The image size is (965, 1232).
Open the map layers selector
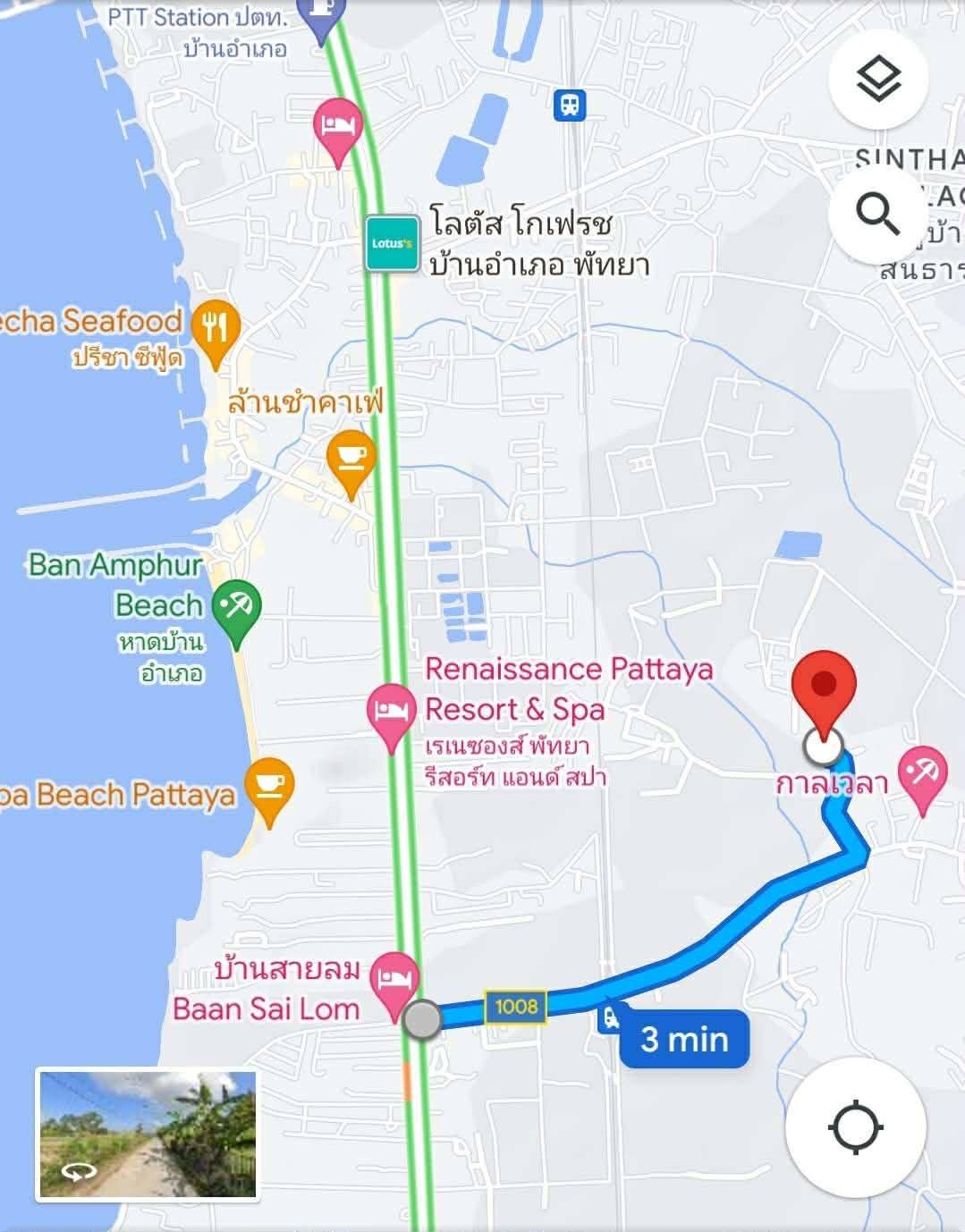[x=877, y=80]
